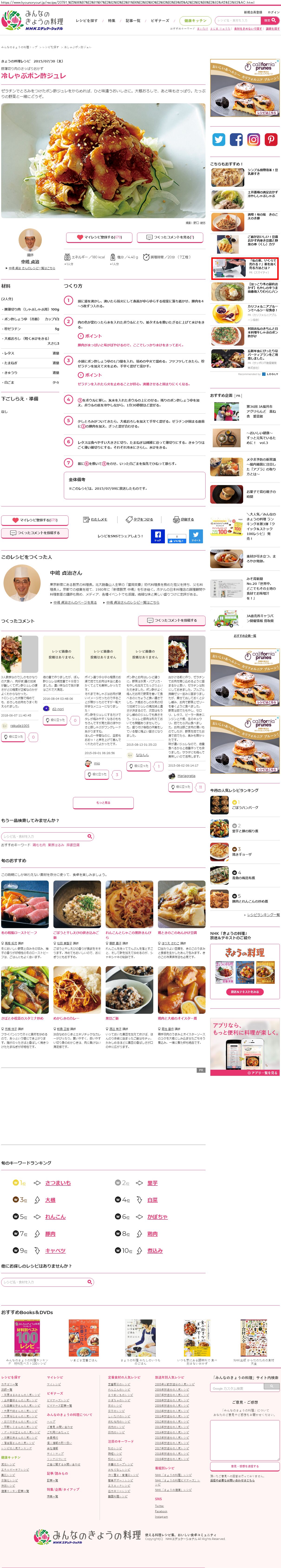This screenshot has width=281, height=1568.
Task: Expand comments with もっと見る
Action: 103,802
